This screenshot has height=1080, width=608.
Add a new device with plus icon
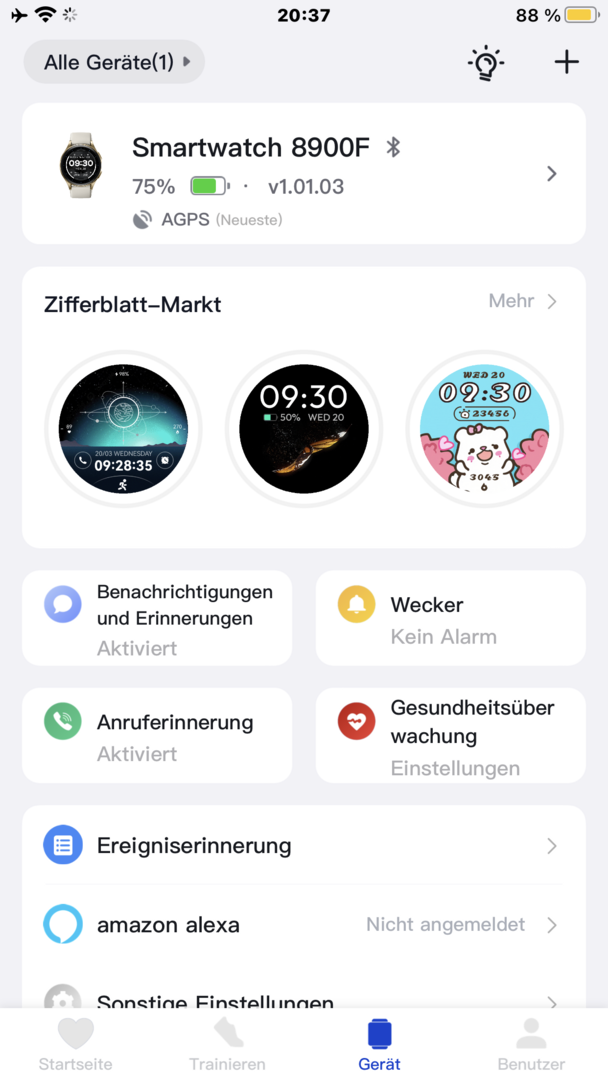[x=566, y=62]
